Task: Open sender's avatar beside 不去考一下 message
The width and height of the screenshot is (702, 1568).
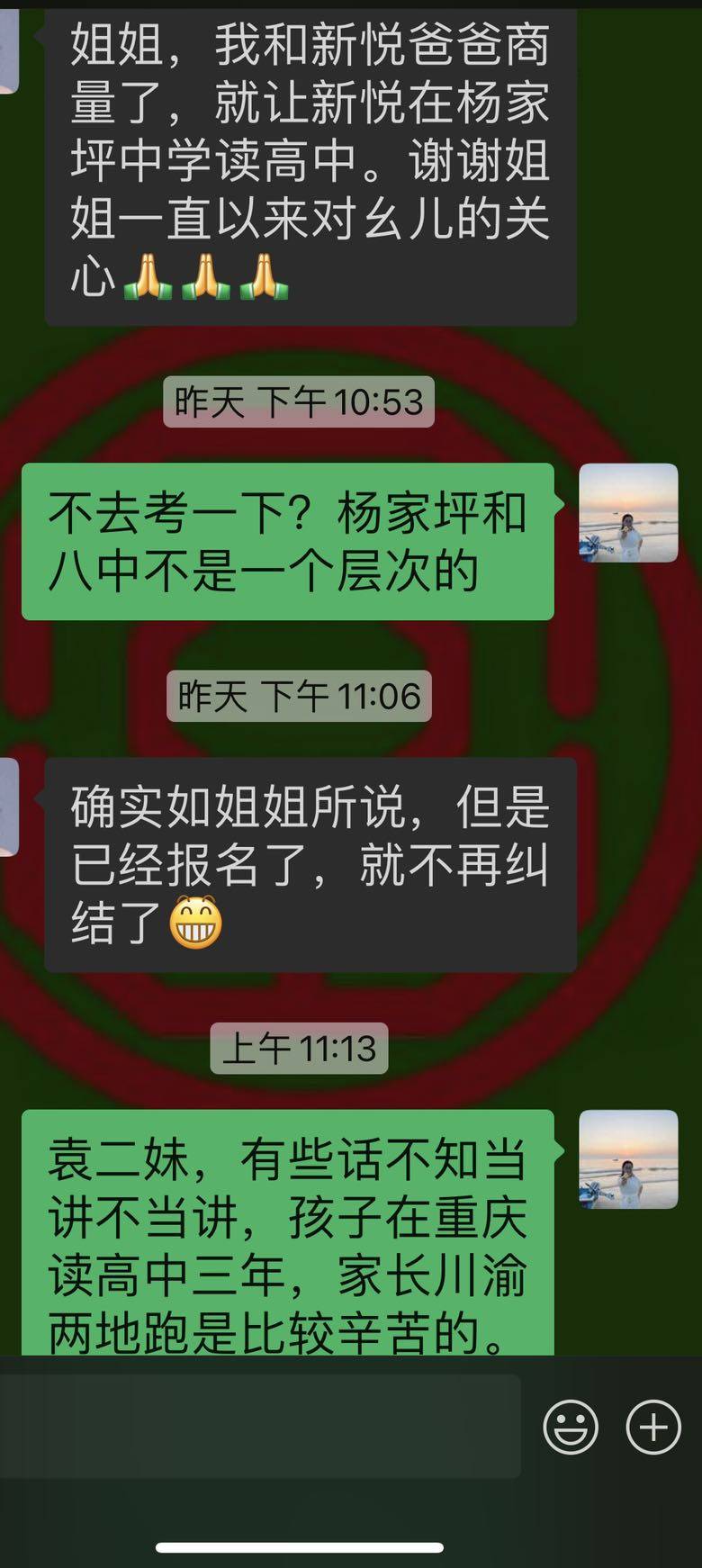Action: [628, 513]
